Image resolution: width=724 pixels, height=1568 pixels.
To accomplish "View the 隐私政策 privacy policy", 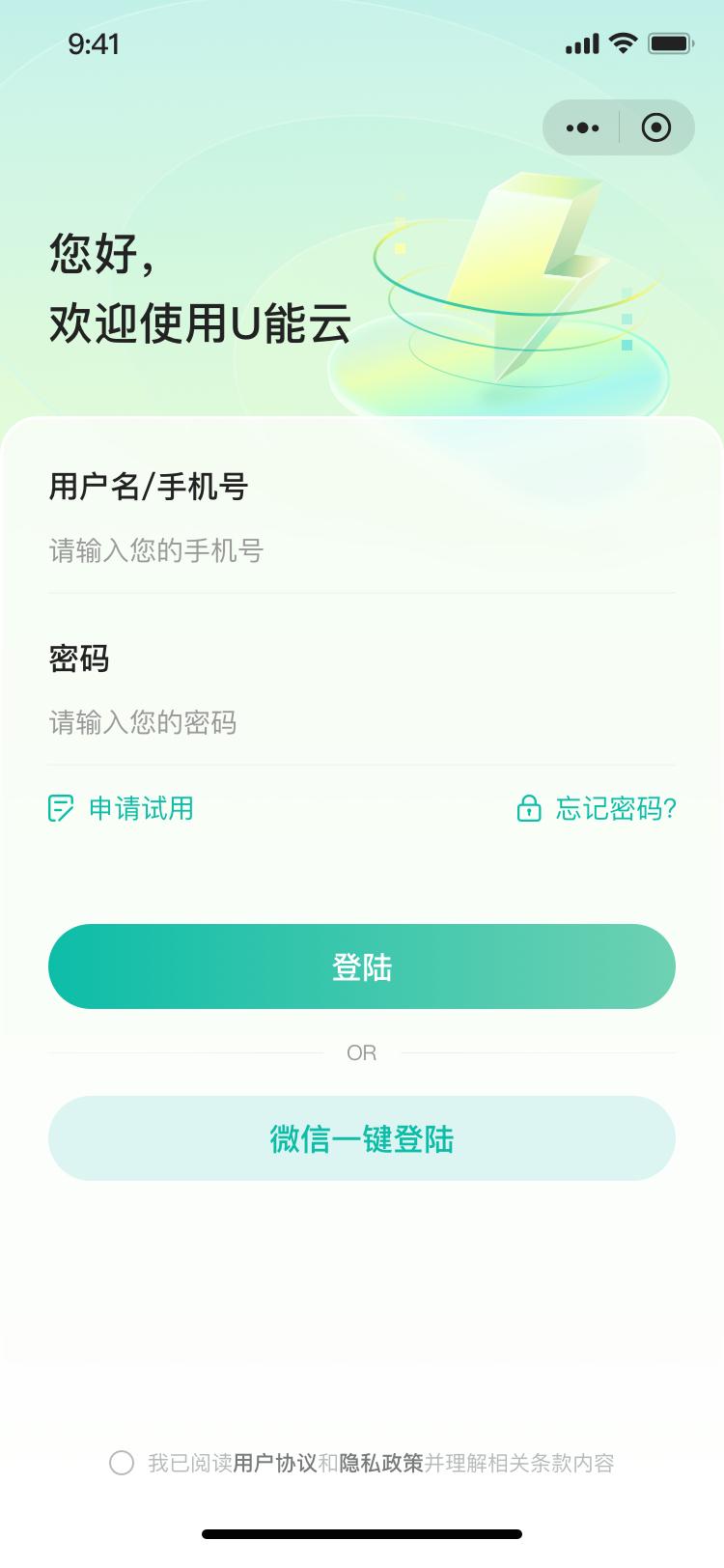I will 381,1464.
